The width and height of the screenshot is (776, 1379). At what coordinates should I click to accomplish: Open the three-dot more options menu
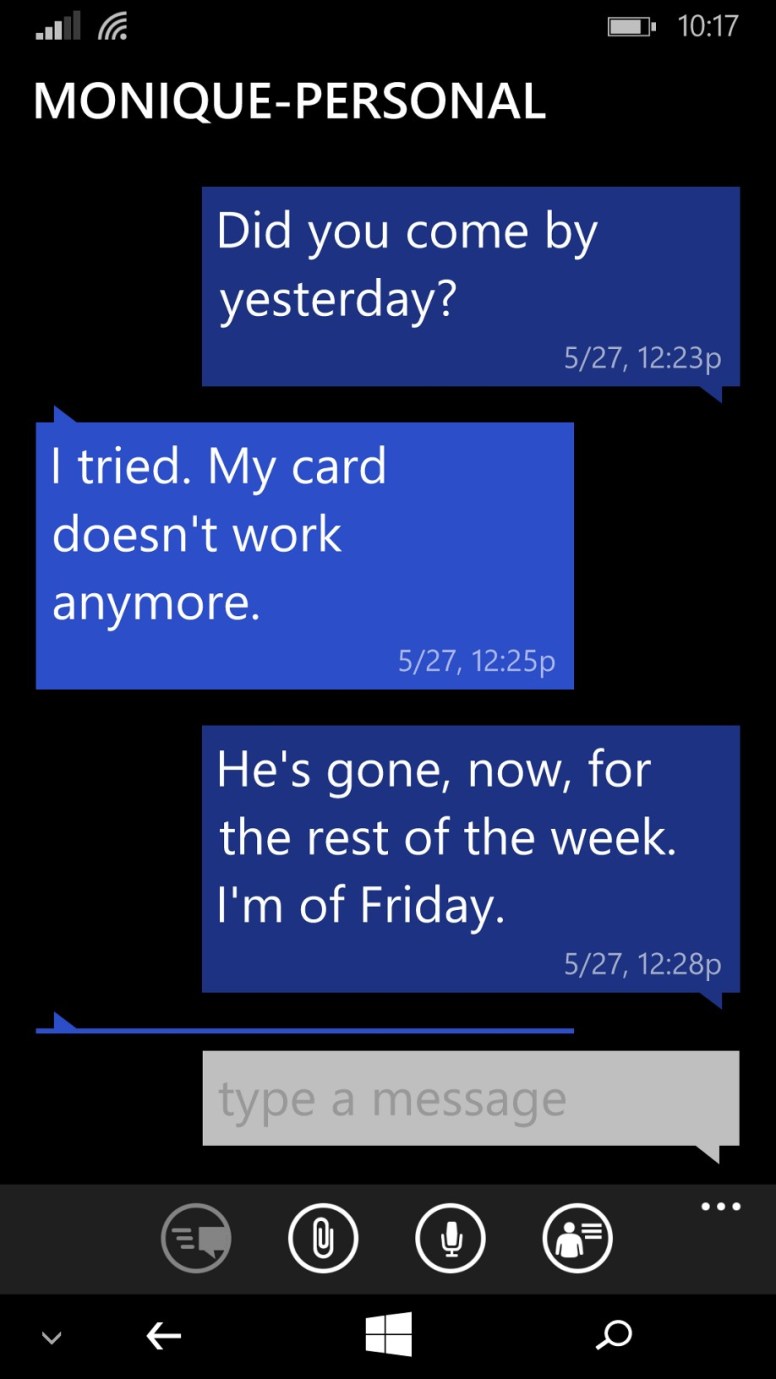[x=721, y=1207]
